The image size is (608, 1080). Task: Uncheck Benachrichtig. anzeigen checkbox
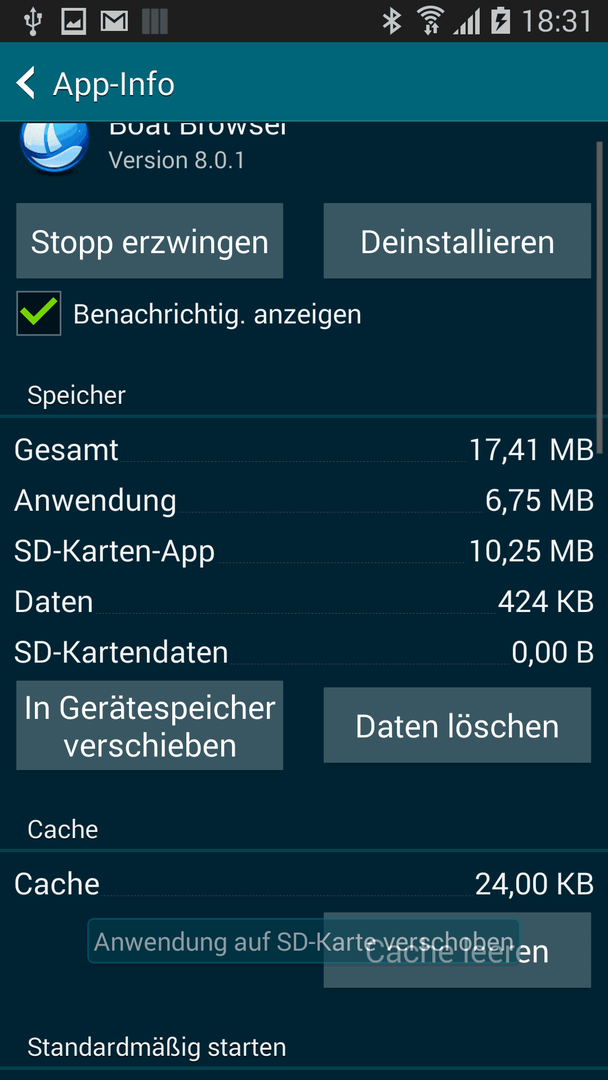[x=39, y=313]
